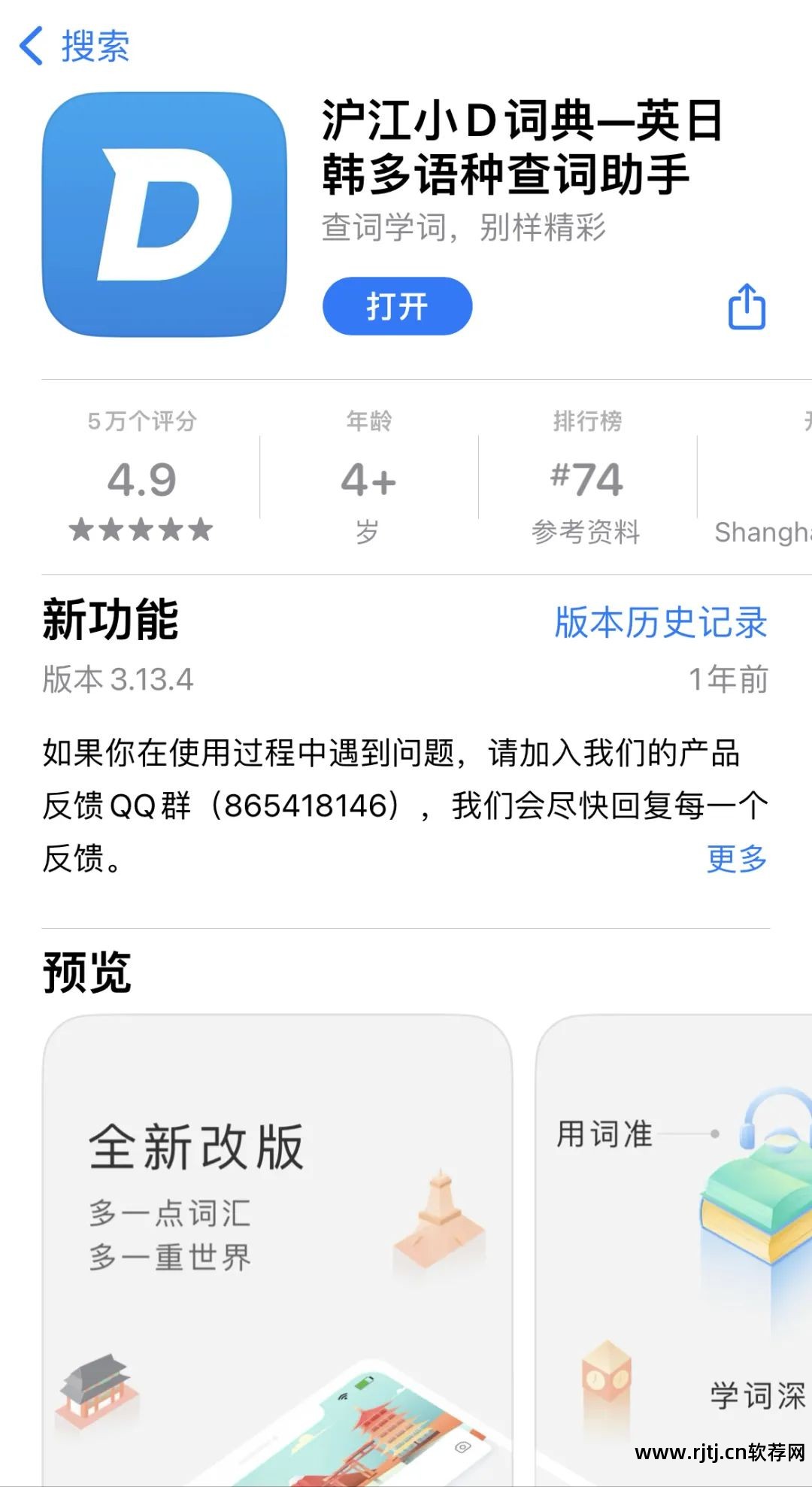
Task: Open the second preview screenshot 用词准
Action: click(x=669, y=1241)
